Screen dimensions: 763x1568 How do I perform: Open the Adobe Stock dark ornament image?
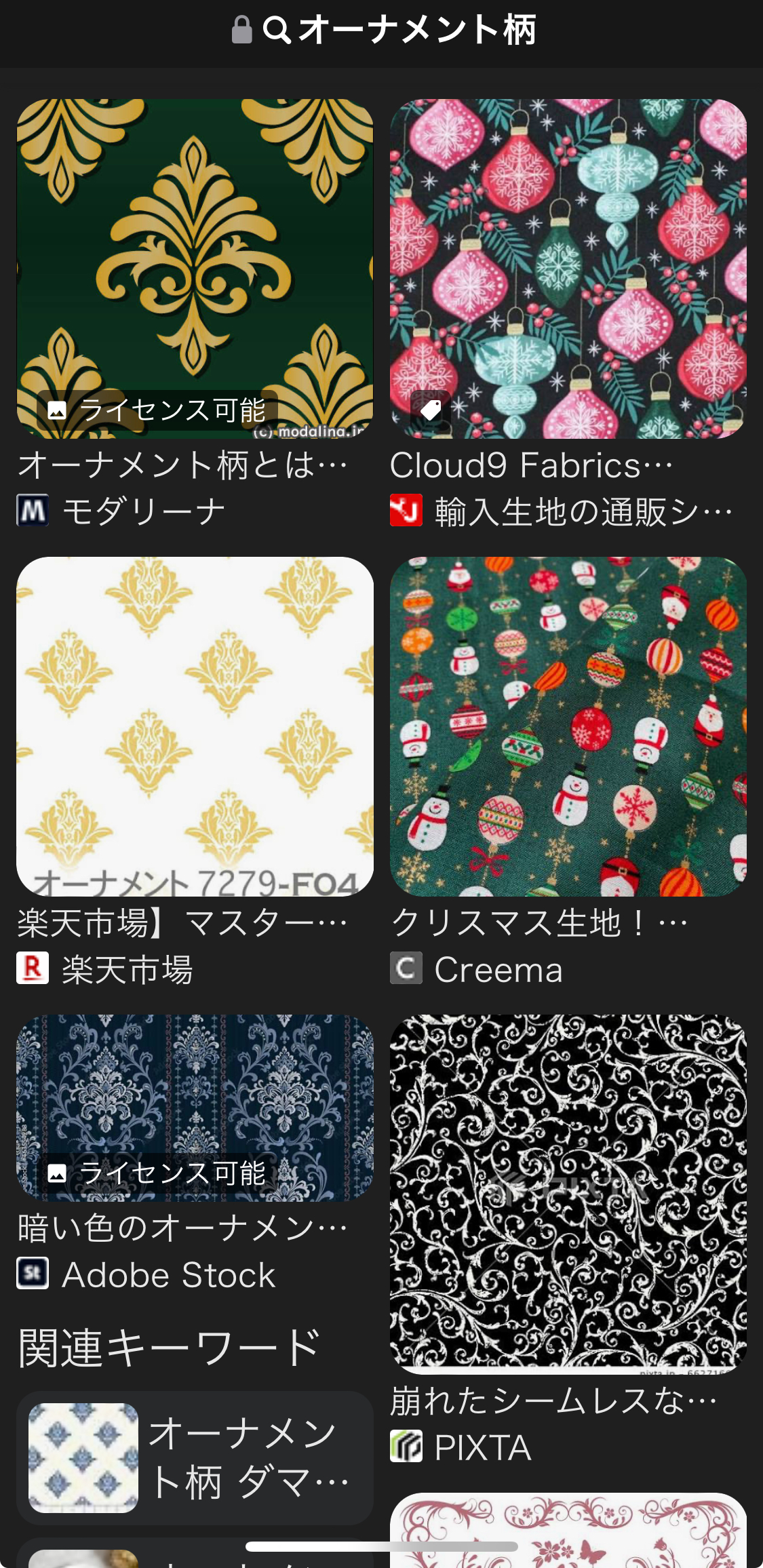click(195, 1107)
